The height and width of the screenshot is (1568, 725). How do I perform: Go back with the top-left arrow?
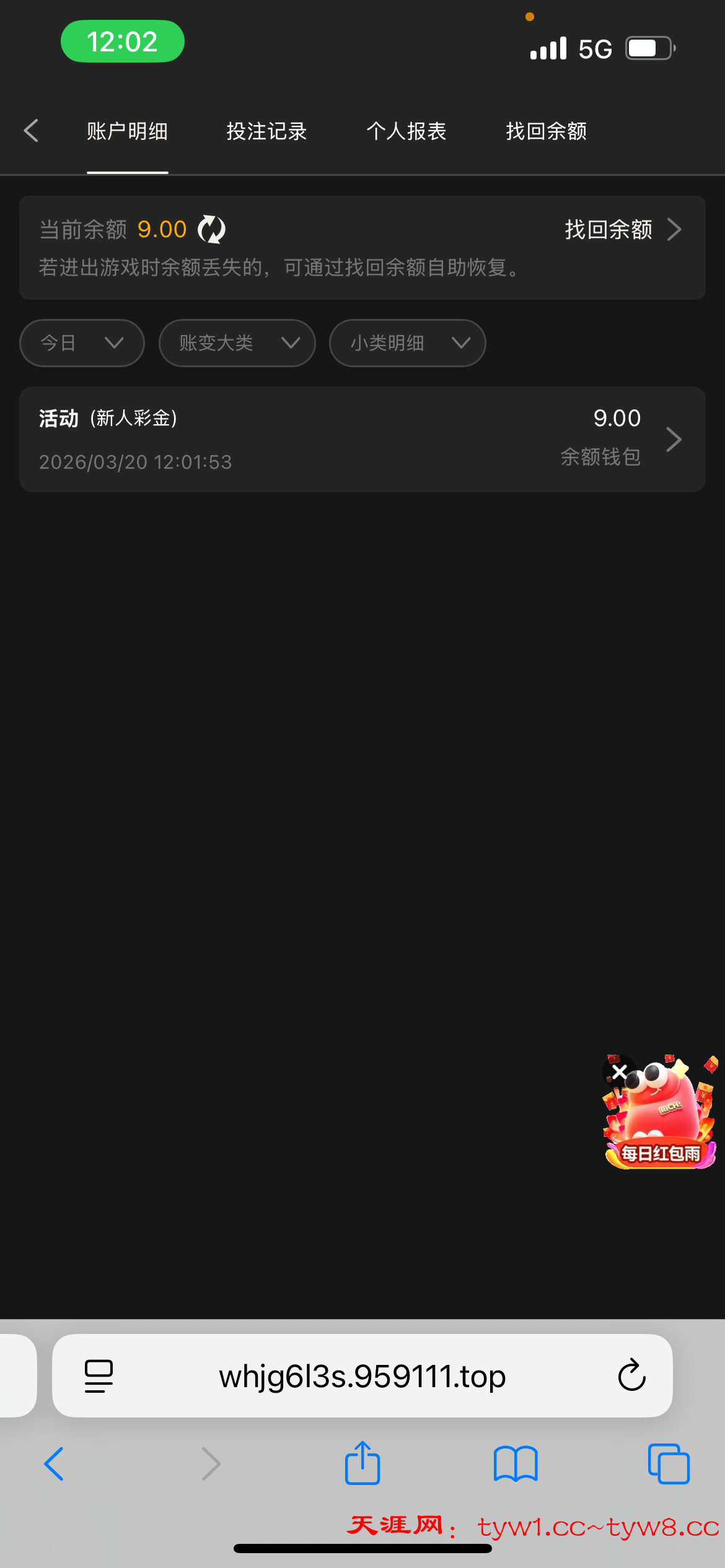pyautogui.click(x=31, y=131)
